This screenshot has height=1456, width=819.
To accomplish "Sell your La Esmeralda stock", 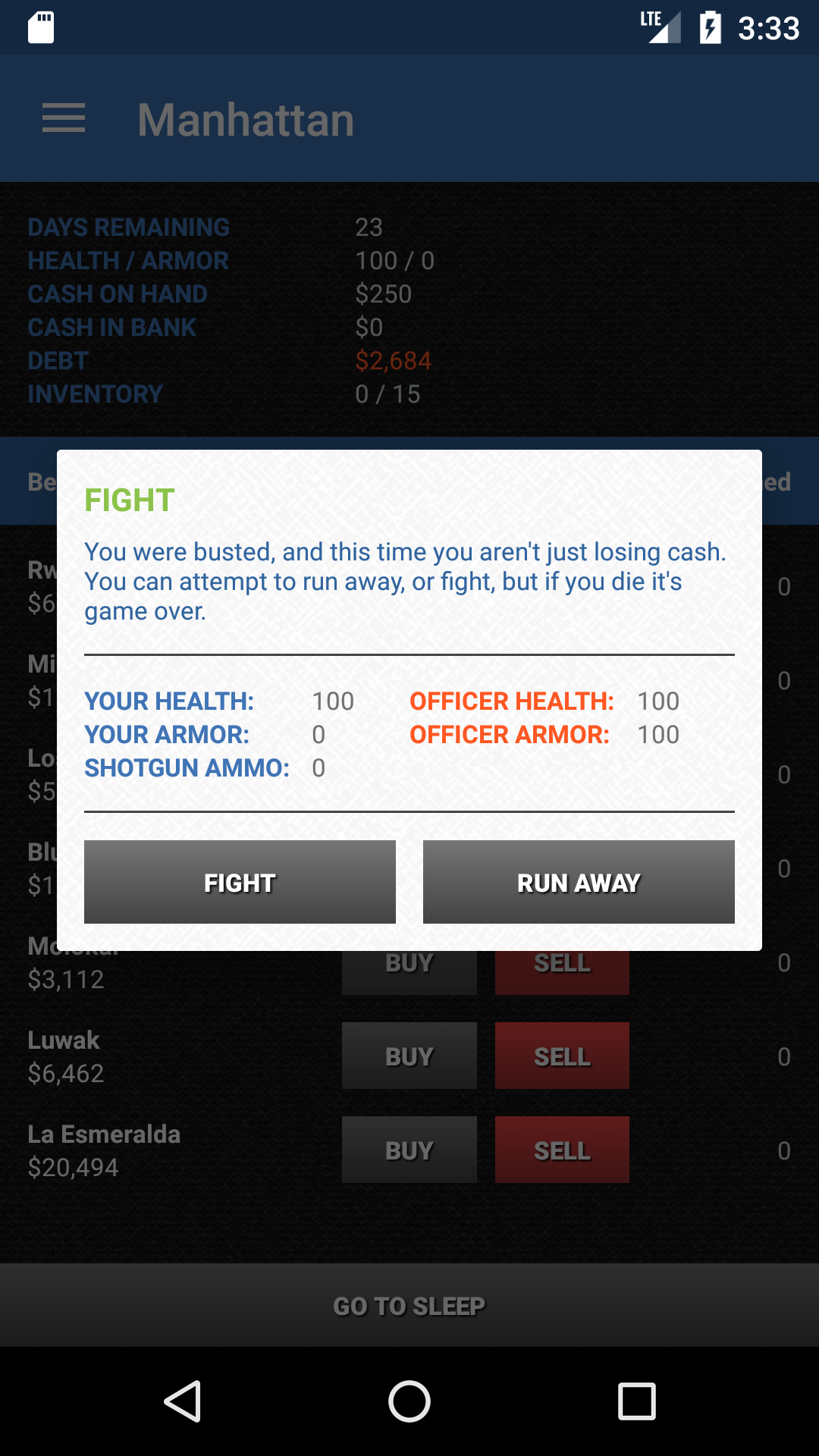I will (x=561, y=1149).
